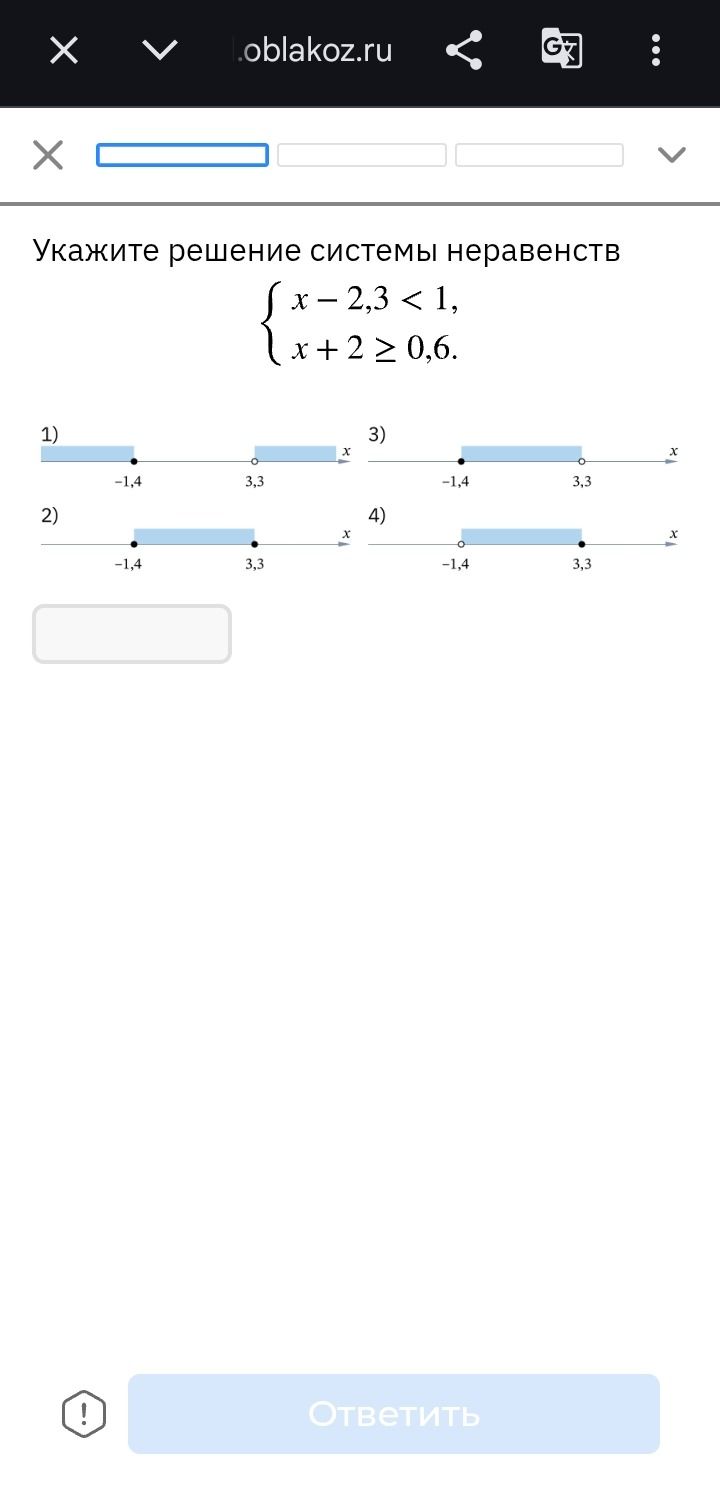Go to the third question segment
This screenshot has height=1485, width=720.
point(539,155)
